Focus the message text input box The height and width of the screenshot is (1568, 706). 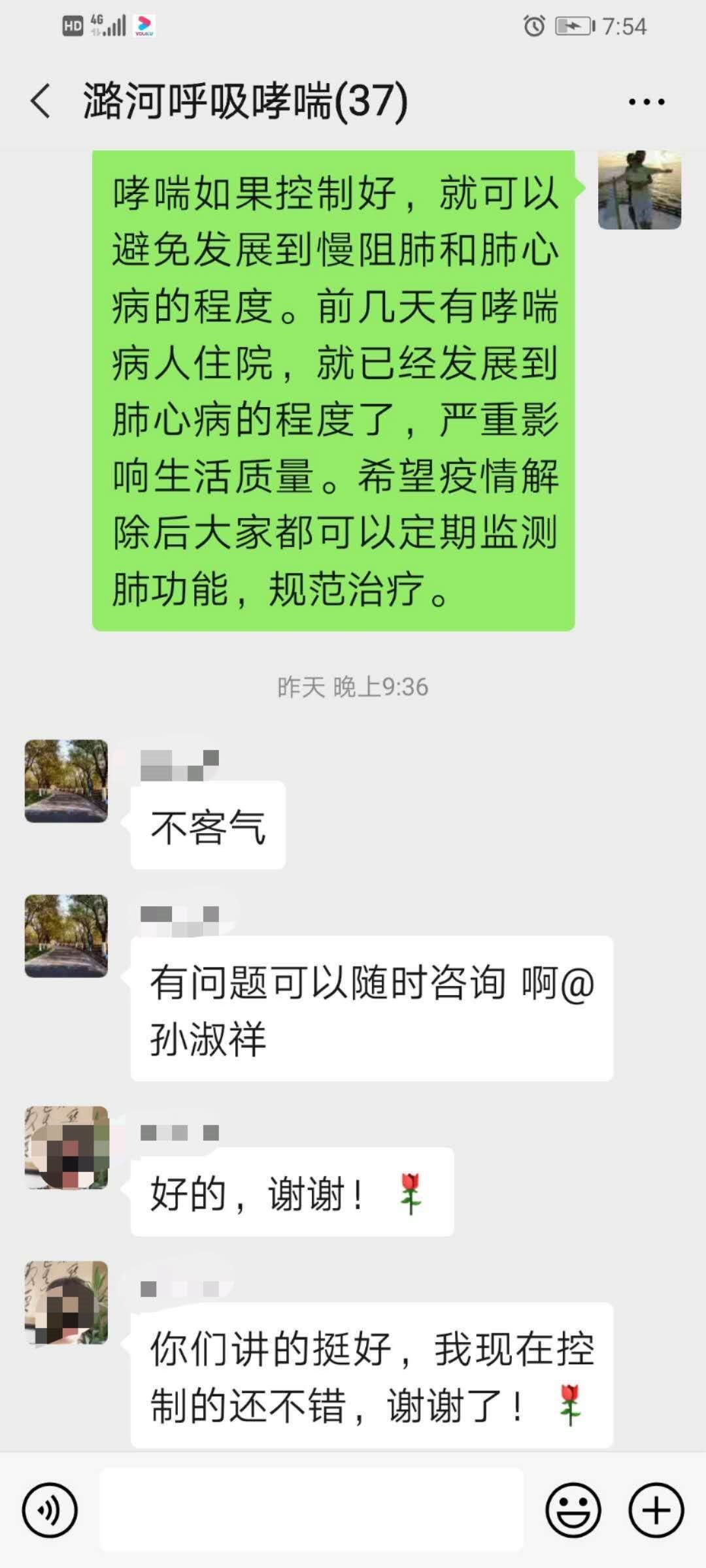[x=311, y=1510]
